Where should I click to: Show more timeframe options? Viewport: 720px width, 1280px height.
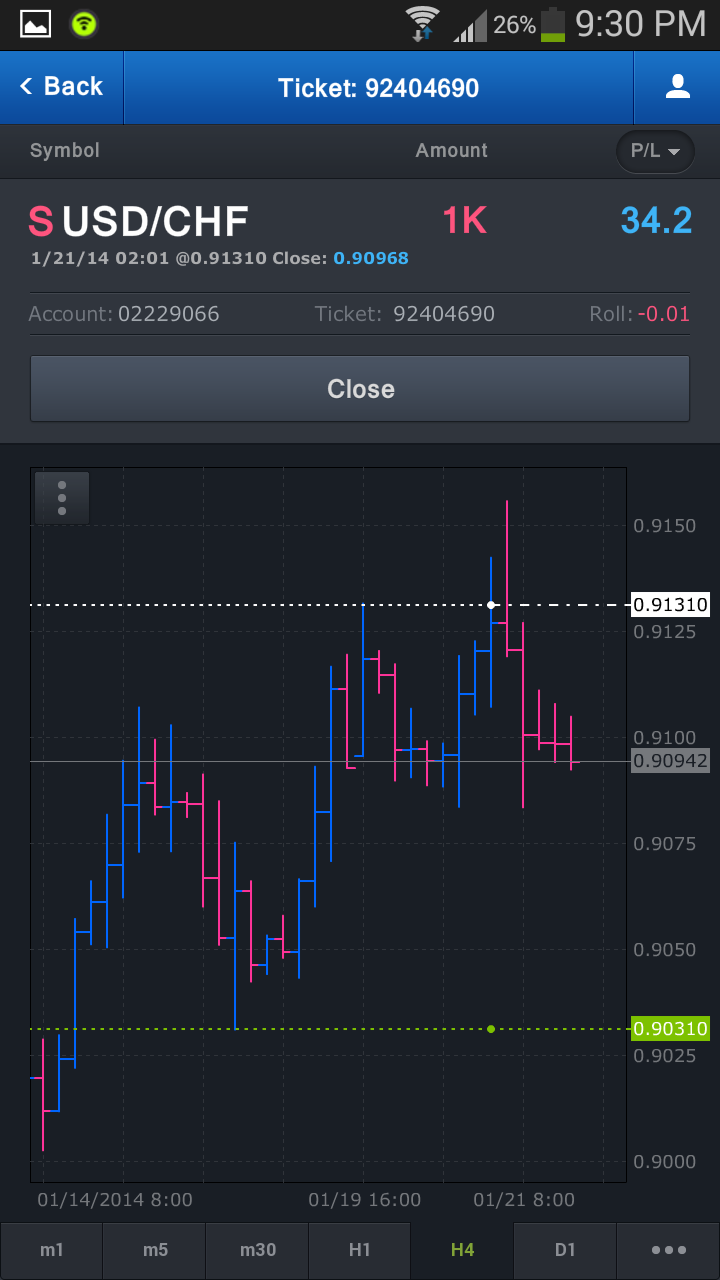(668, 1250)
